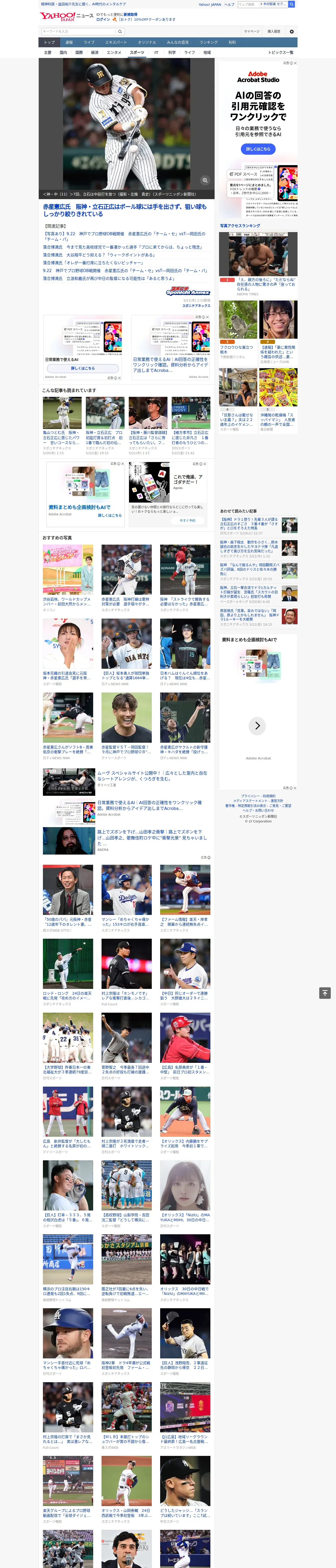Open related link 落合博満氏「オレが一番打席に立ちたくないピッチャー」
The image size is (336, 1568).
[93, 263]
